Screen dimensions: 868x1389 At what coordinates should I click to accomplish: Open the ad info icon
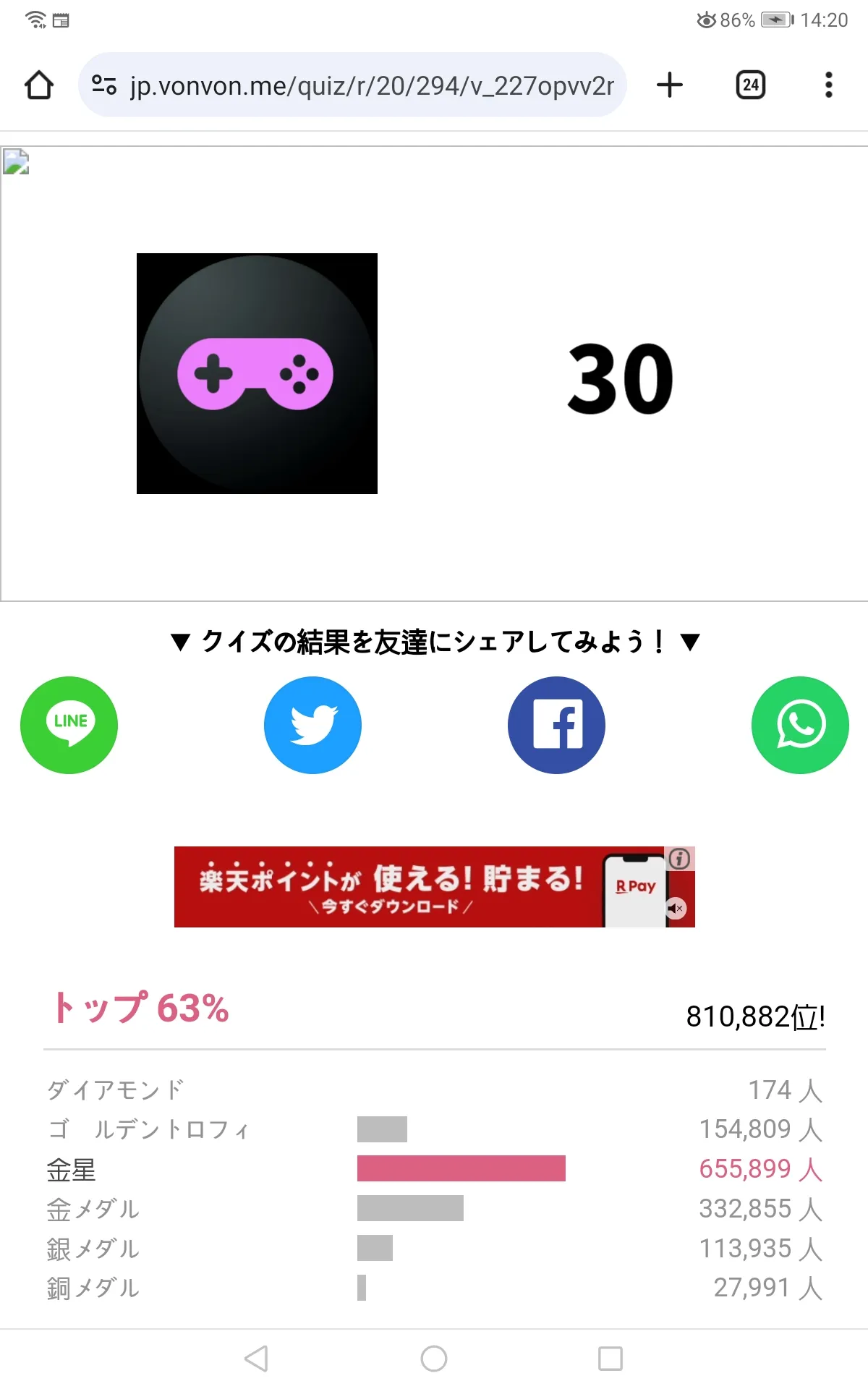click(679, 859)
